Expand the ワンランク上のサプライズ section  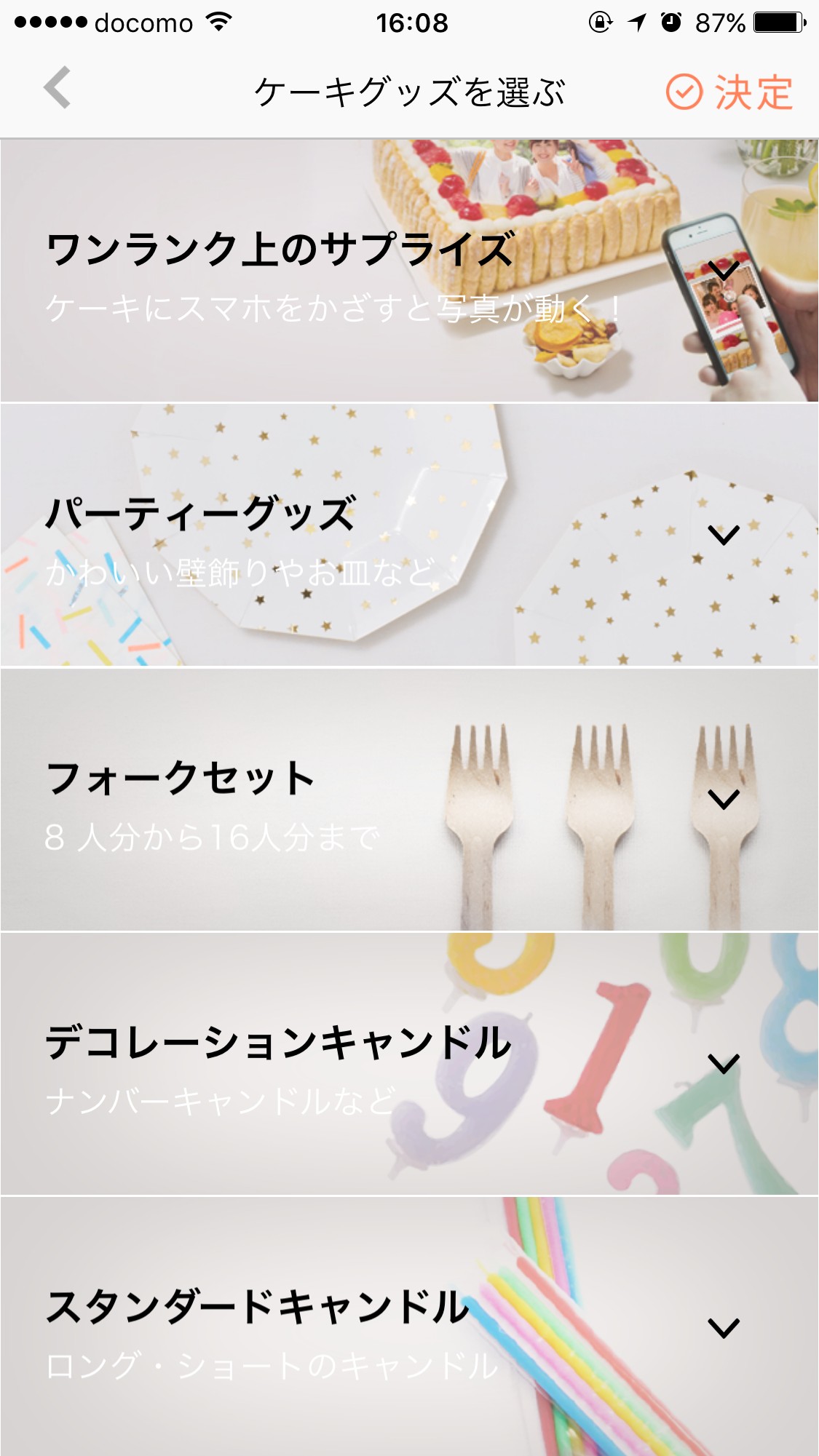pos(723,271)
